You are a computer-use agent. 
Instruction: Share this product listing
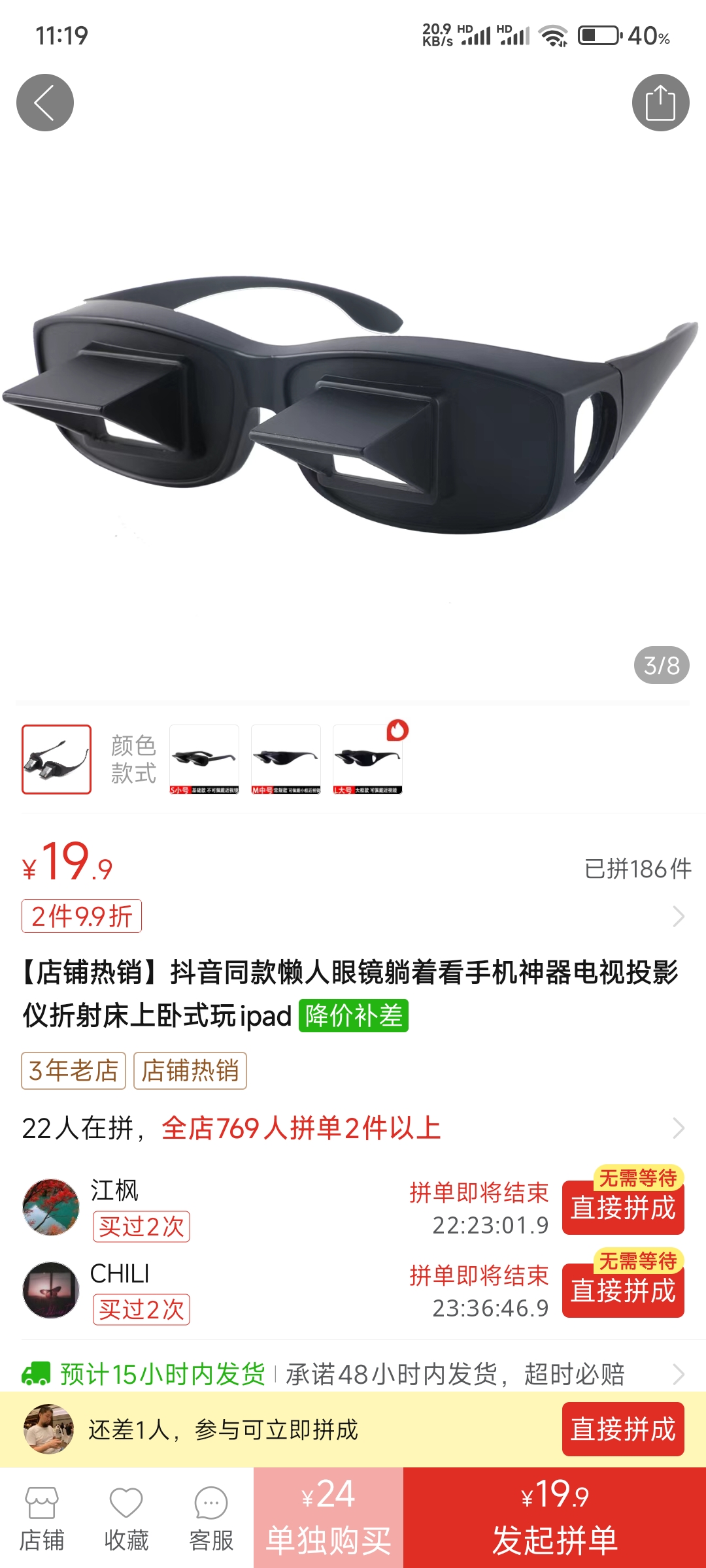[660, 103]
